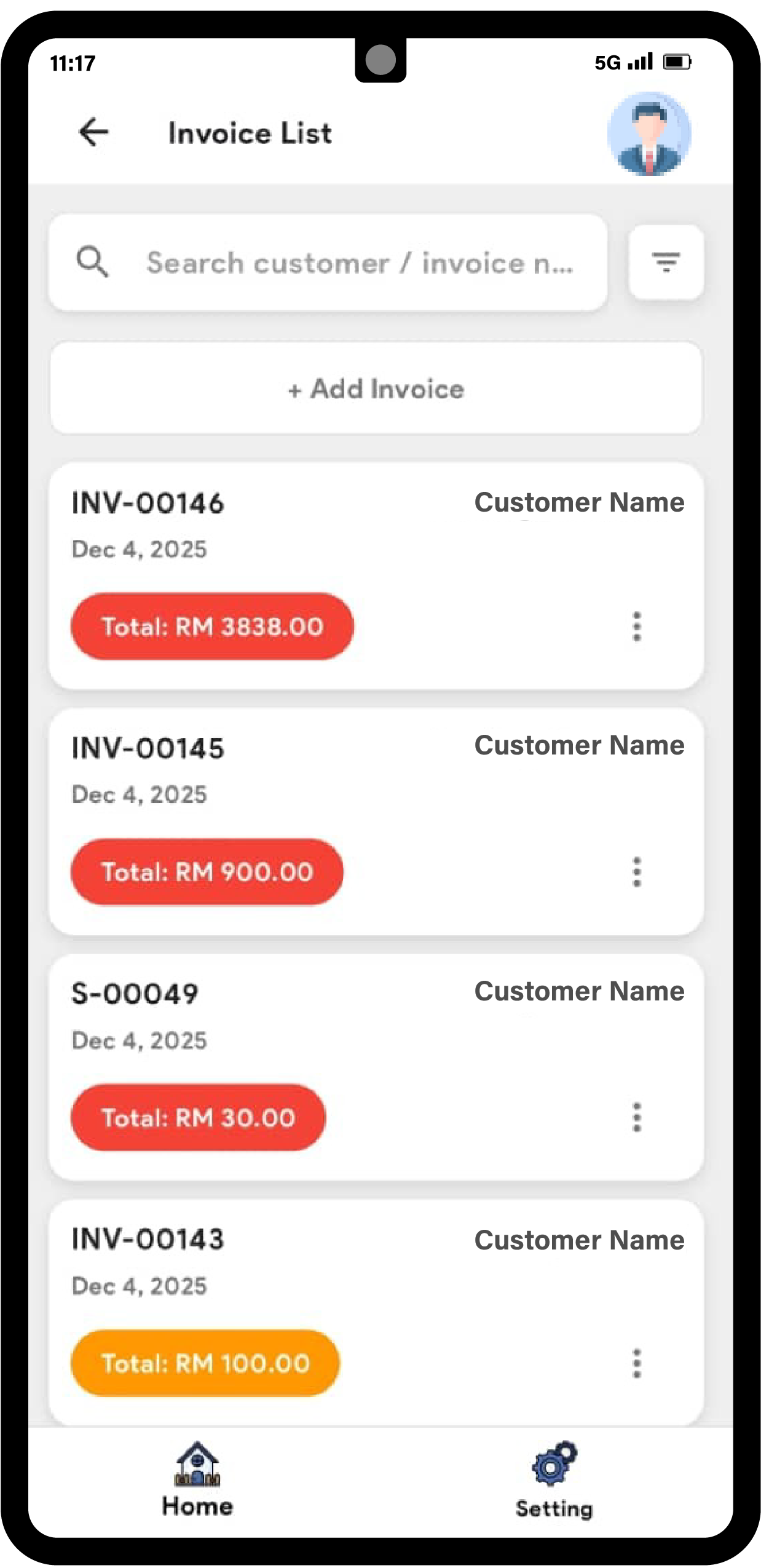
Task: Add a new invoice
Action: [x=376, y=389]
